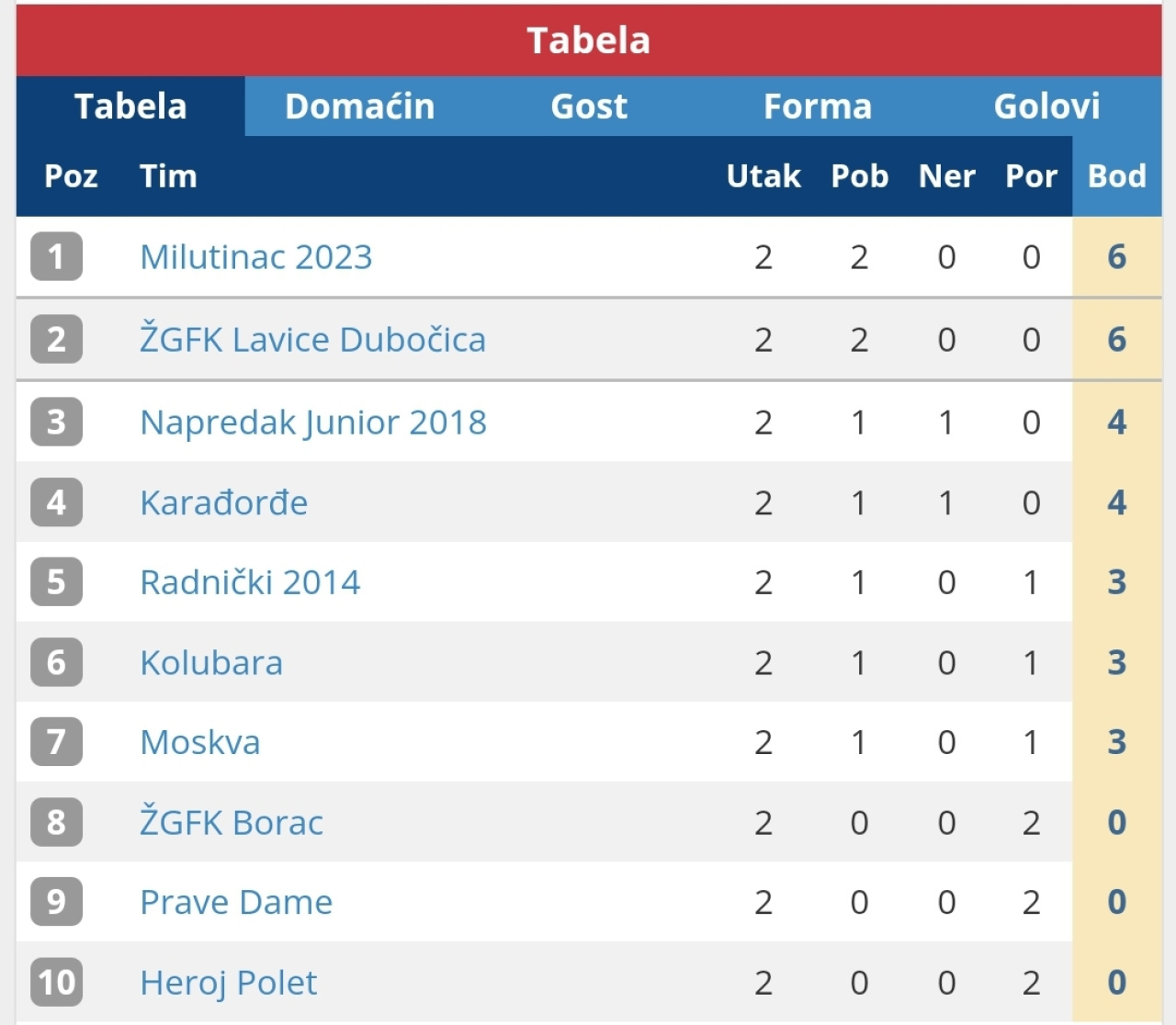Open the Karađorđe team link
This screenshot has width=1176, height=1025.
tap(223, 503)
